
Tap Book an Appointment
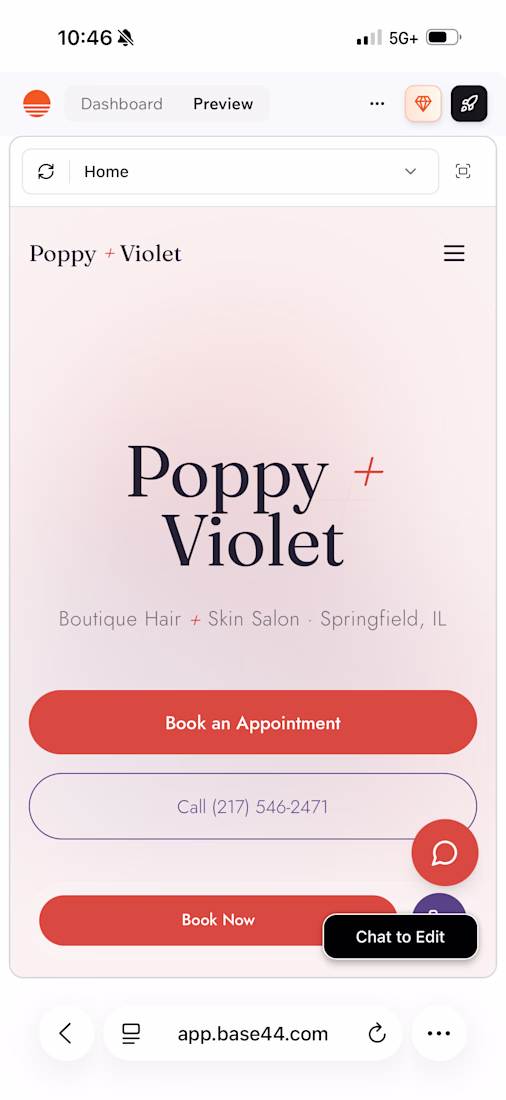tap(253, 723)
